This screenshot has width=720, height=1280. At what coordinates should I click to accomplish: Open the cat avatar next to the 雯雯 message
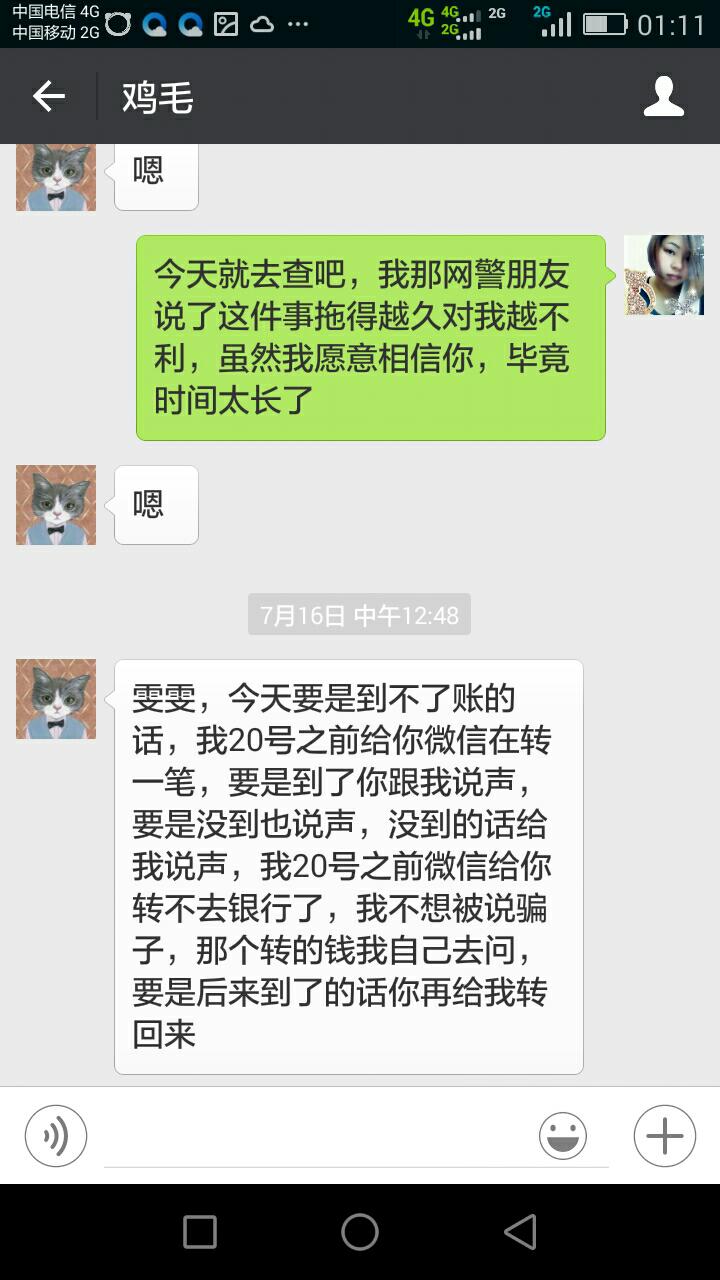point(56,699)
